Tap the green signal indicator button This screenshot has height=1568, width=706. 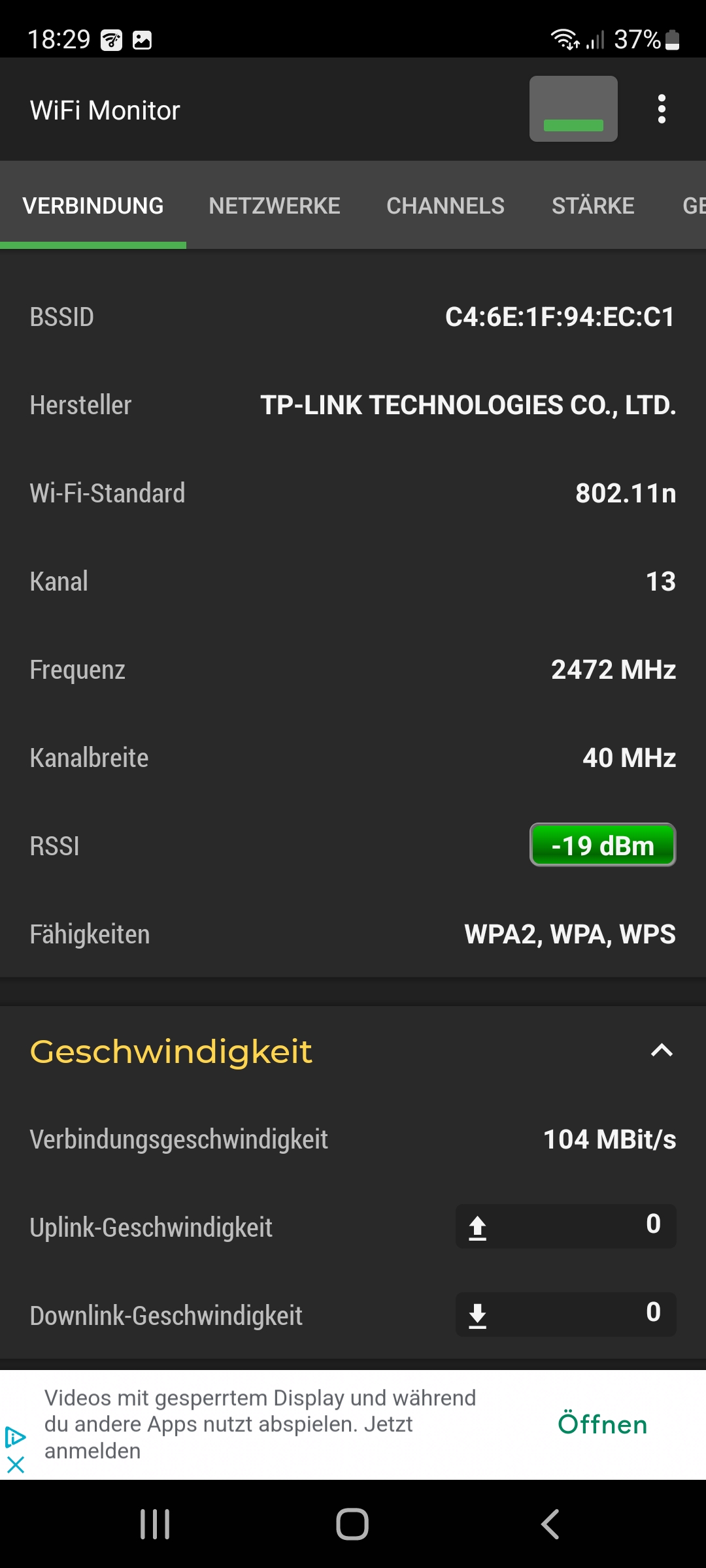pos(573,109)
